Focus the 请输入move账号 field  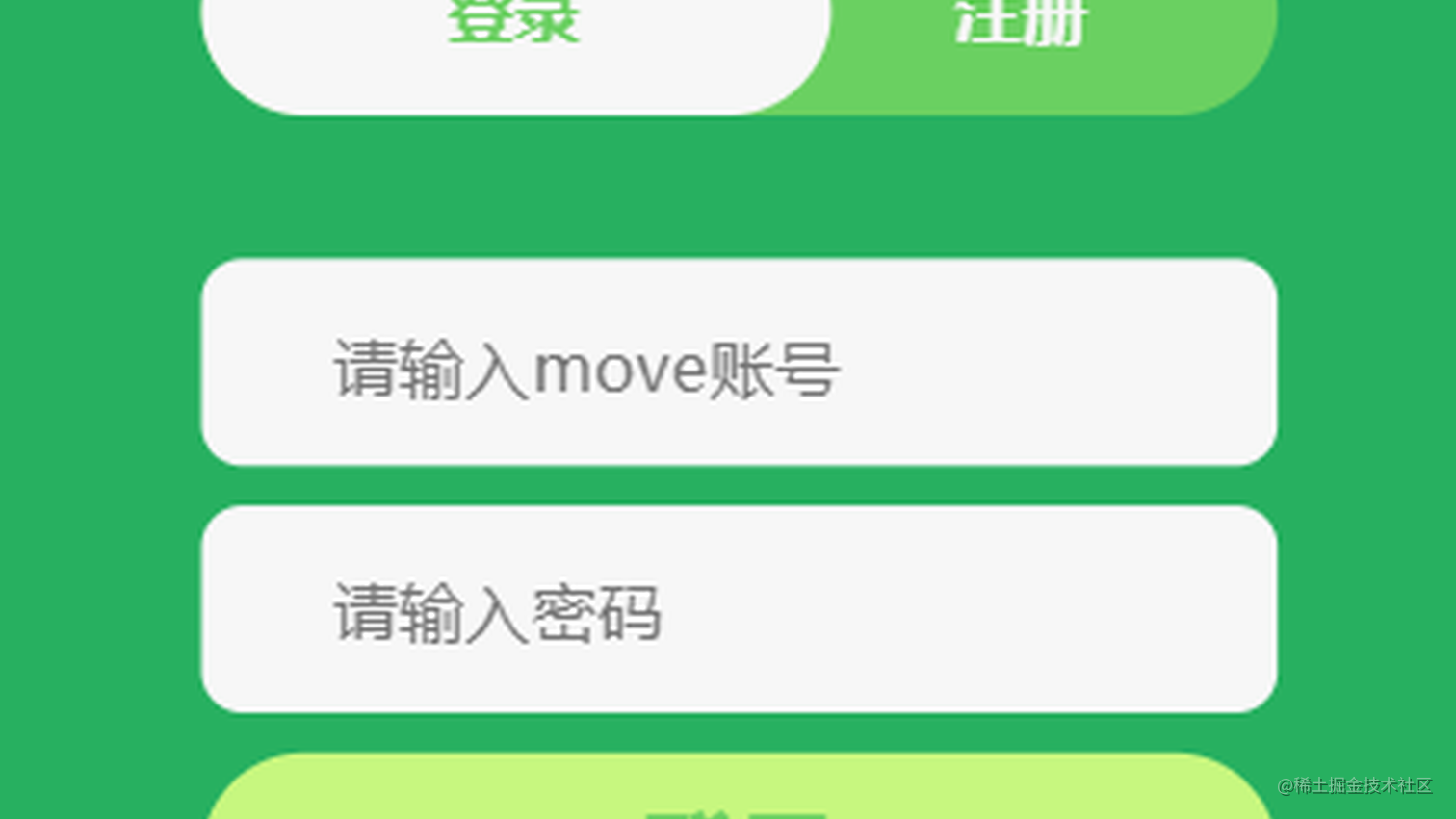pos(739,363)
